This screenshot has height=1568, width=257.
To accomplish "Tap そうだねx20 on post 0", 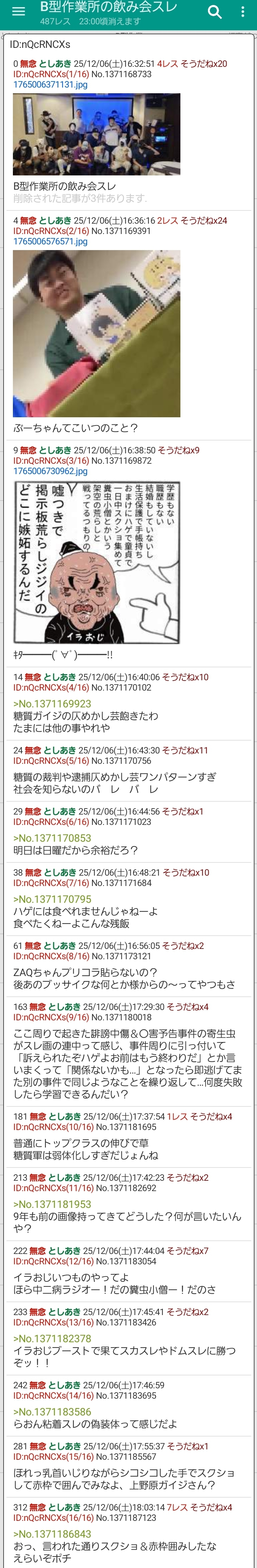I will [204, 64].
